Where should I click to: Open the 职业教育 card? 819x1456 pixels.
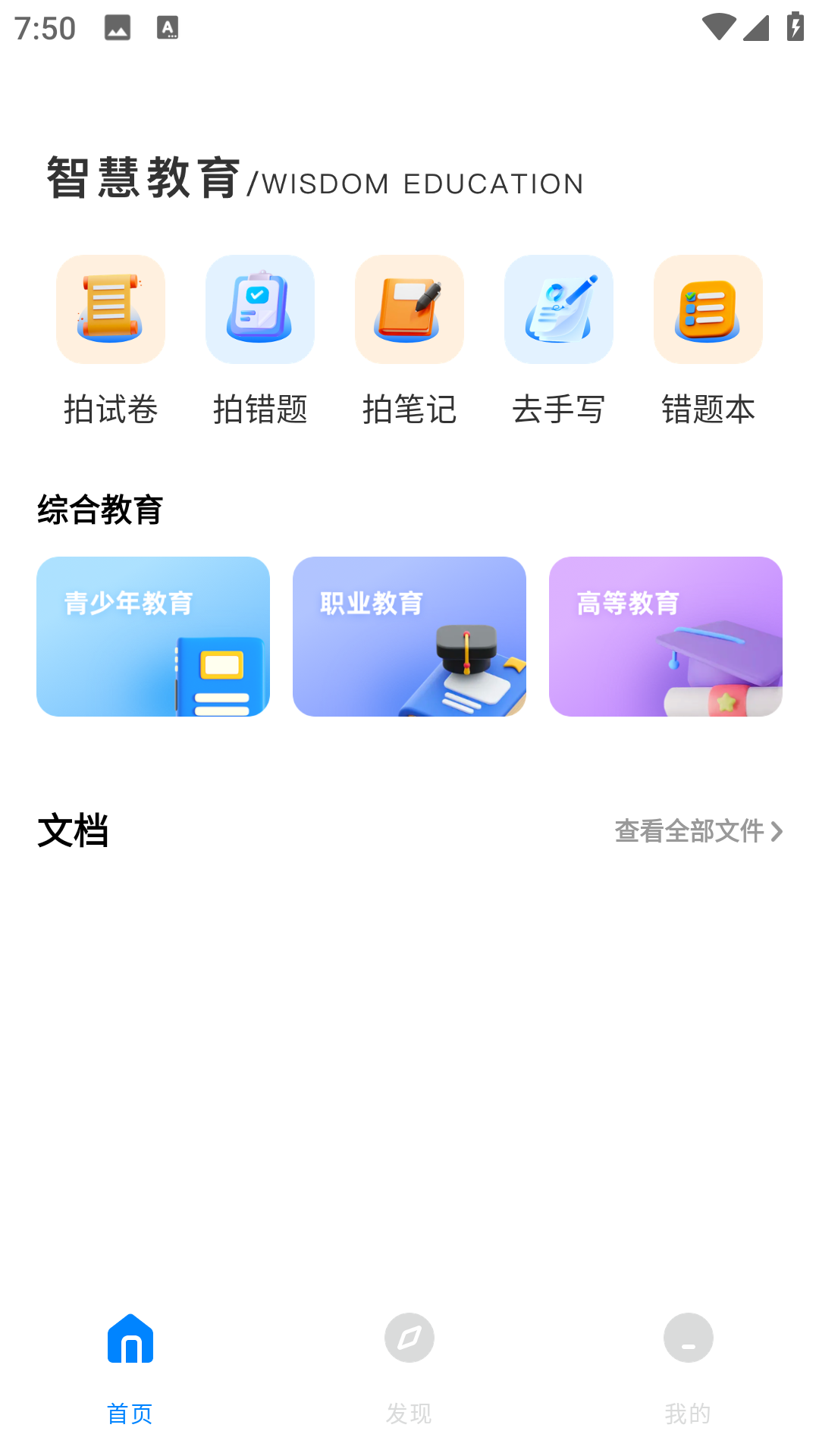tap(409, 637)
